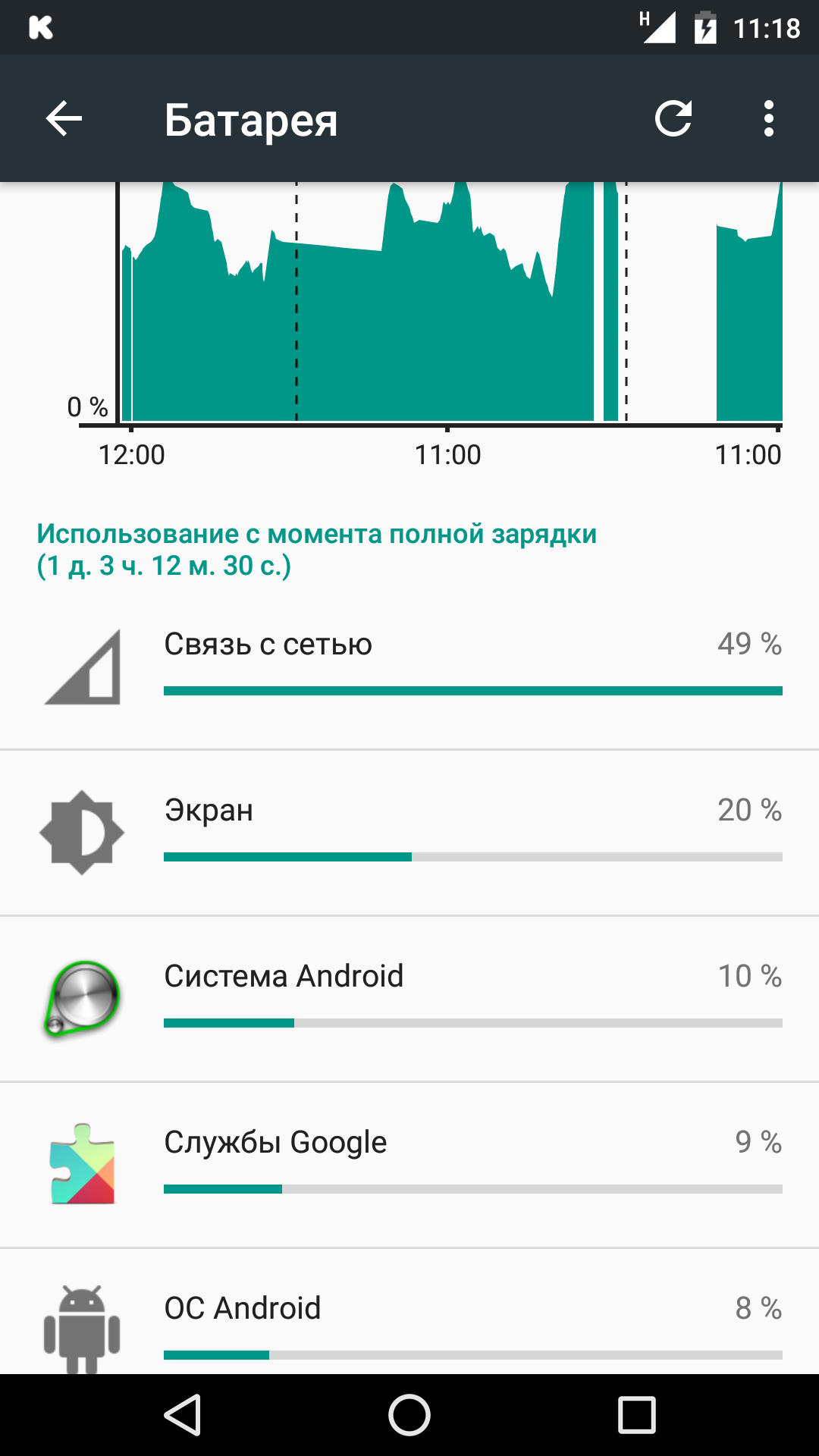Open the Службы Google usage details

[409, 1166]
